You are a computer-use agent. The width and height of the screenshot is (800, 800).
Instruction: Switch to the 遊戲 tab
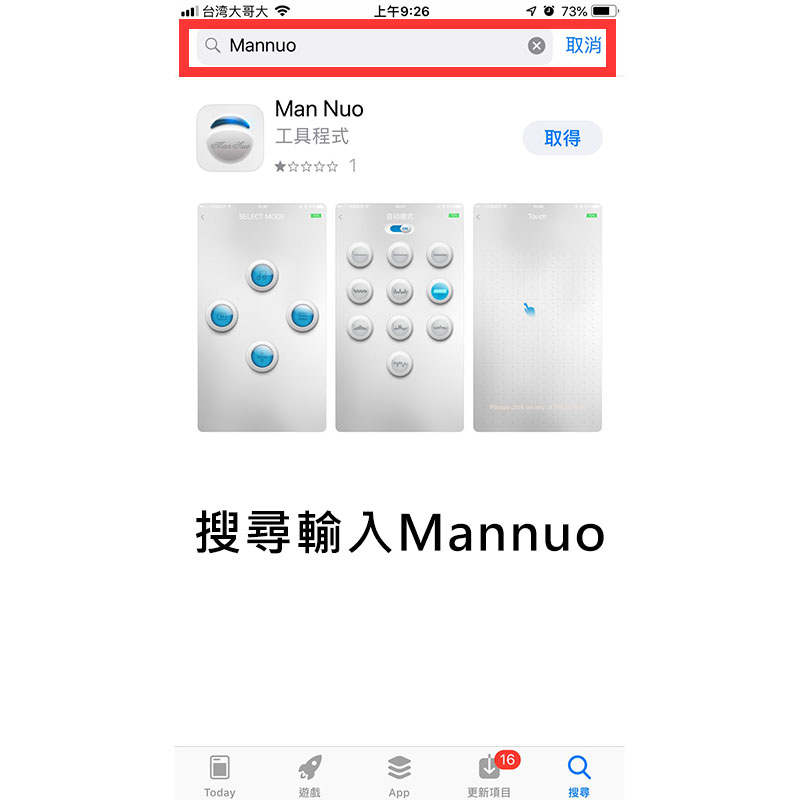pos(310,775)
